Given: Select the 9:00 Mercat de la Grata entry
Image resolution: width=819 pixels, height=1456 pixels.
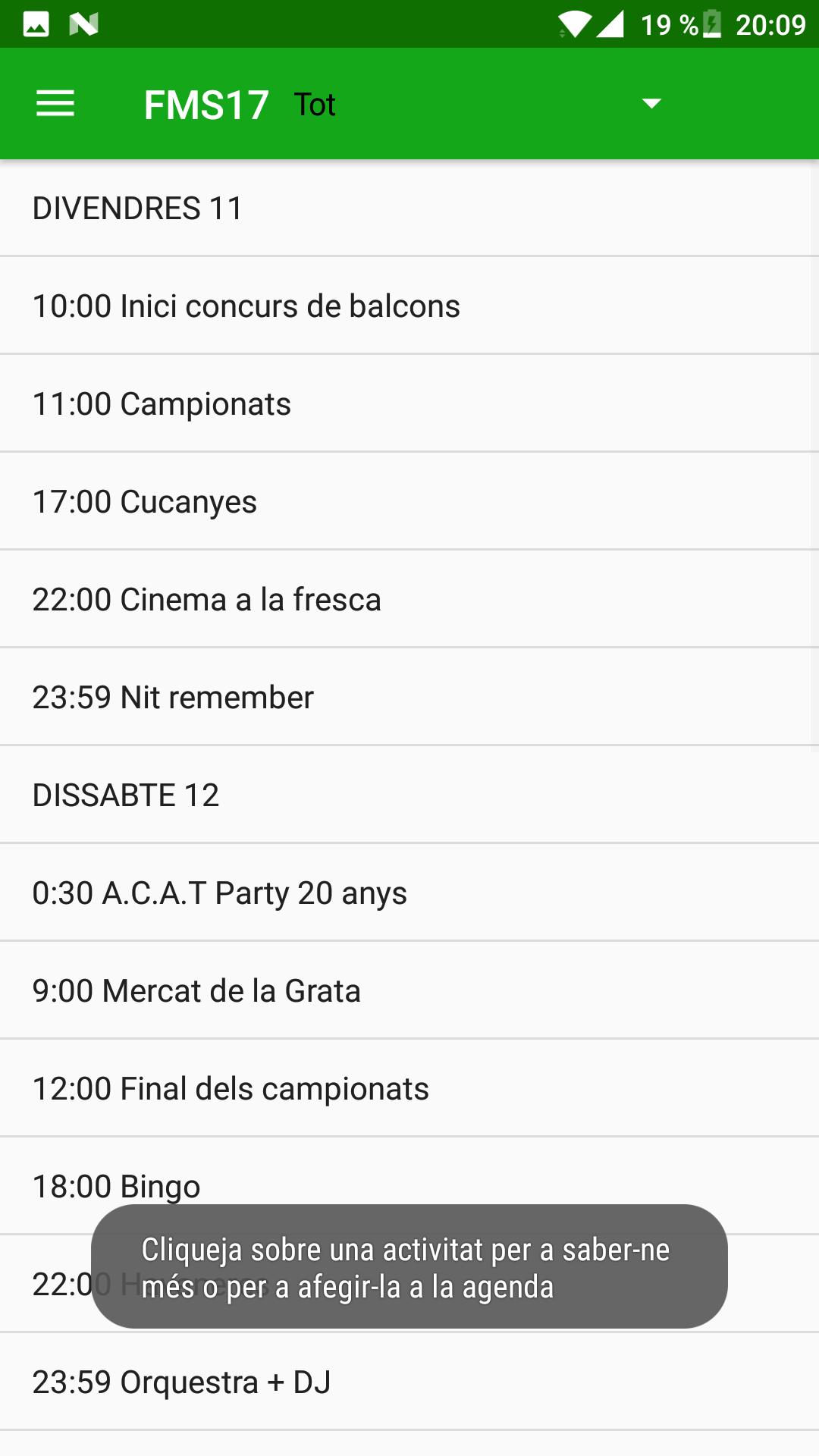Looking at the screenshot, I should [409, 990].
